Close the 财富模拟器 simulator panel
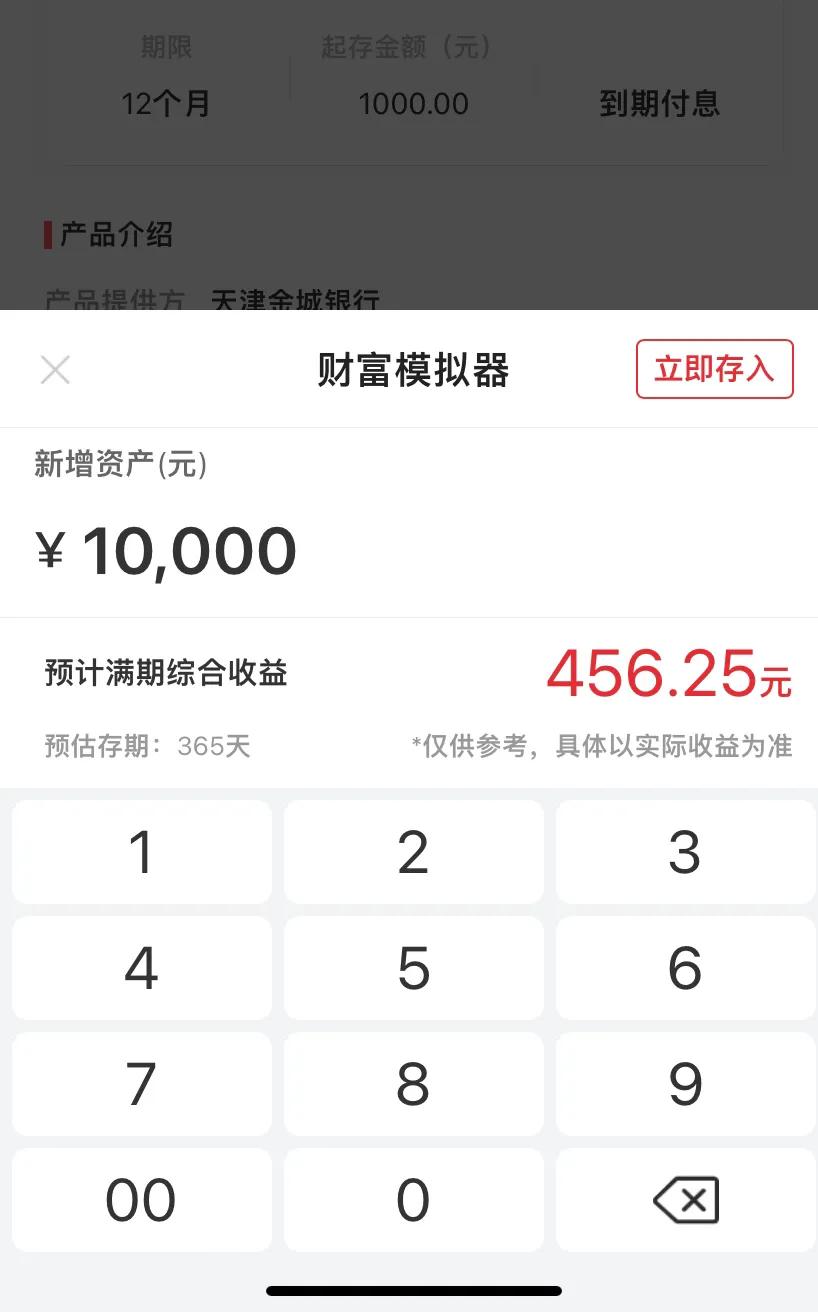Image resolution: width=818 pixels, height=1312 pixels. coord(56,370)
